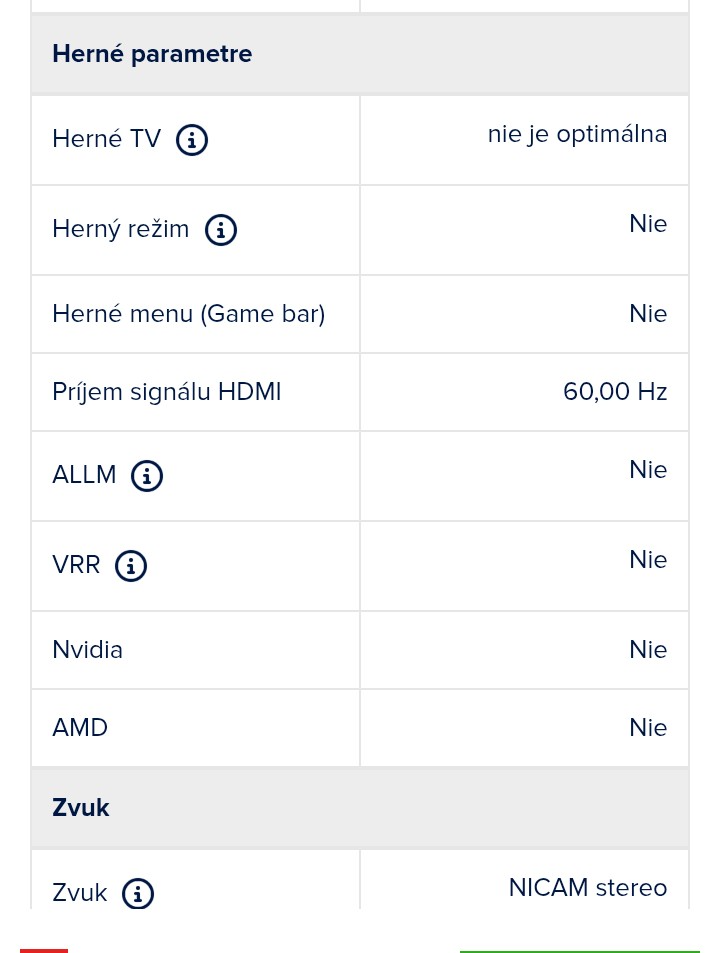Image resolution: width=720 pixels, height=953 pixels.
Task: Click the nie je optimálna value
Action: (x=577, y=133)
